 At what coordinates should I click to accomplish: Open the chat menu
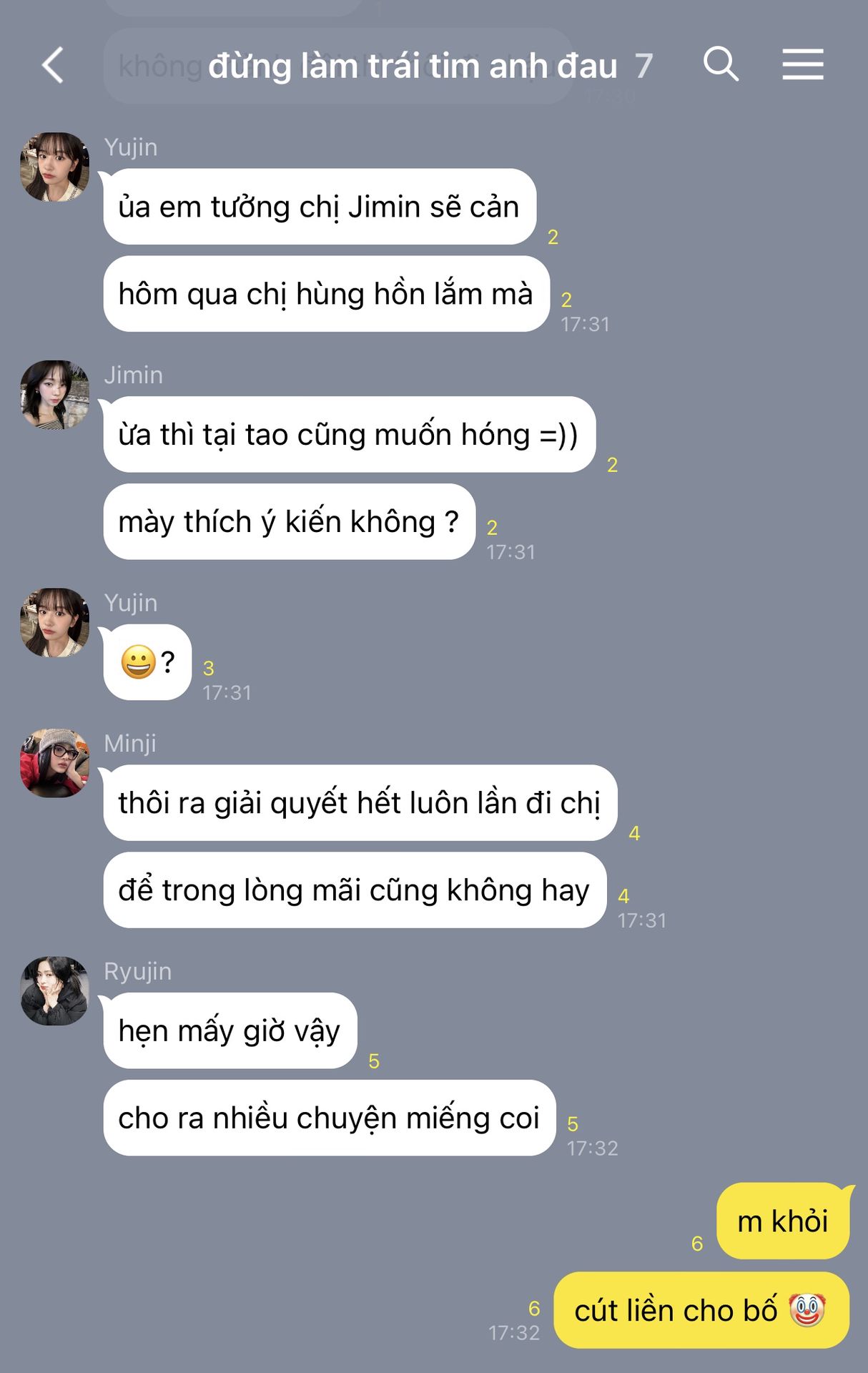(802, 64)
